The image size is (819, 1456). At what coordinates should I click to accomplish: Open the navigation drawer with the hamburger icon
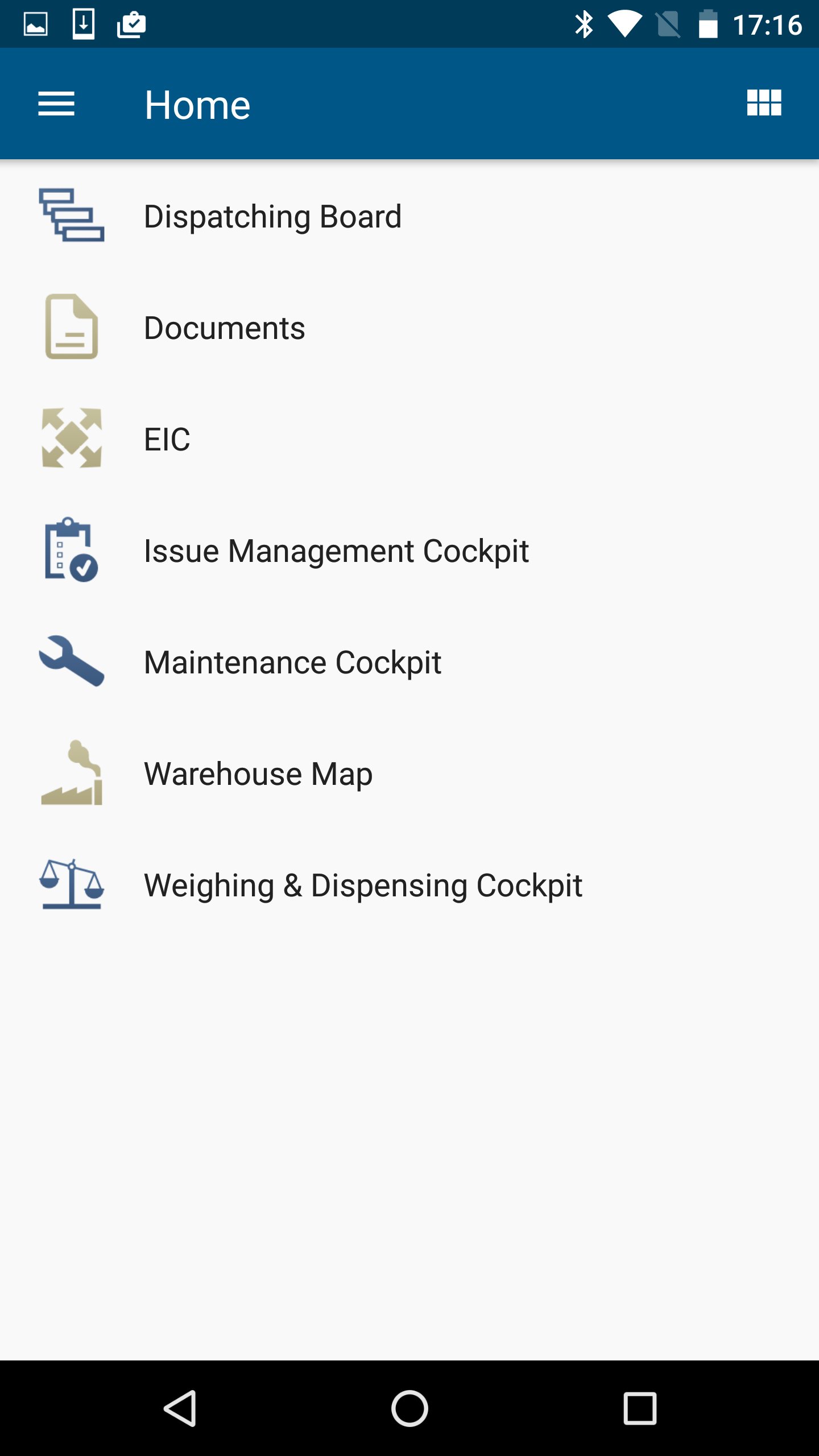pos(57,104)
